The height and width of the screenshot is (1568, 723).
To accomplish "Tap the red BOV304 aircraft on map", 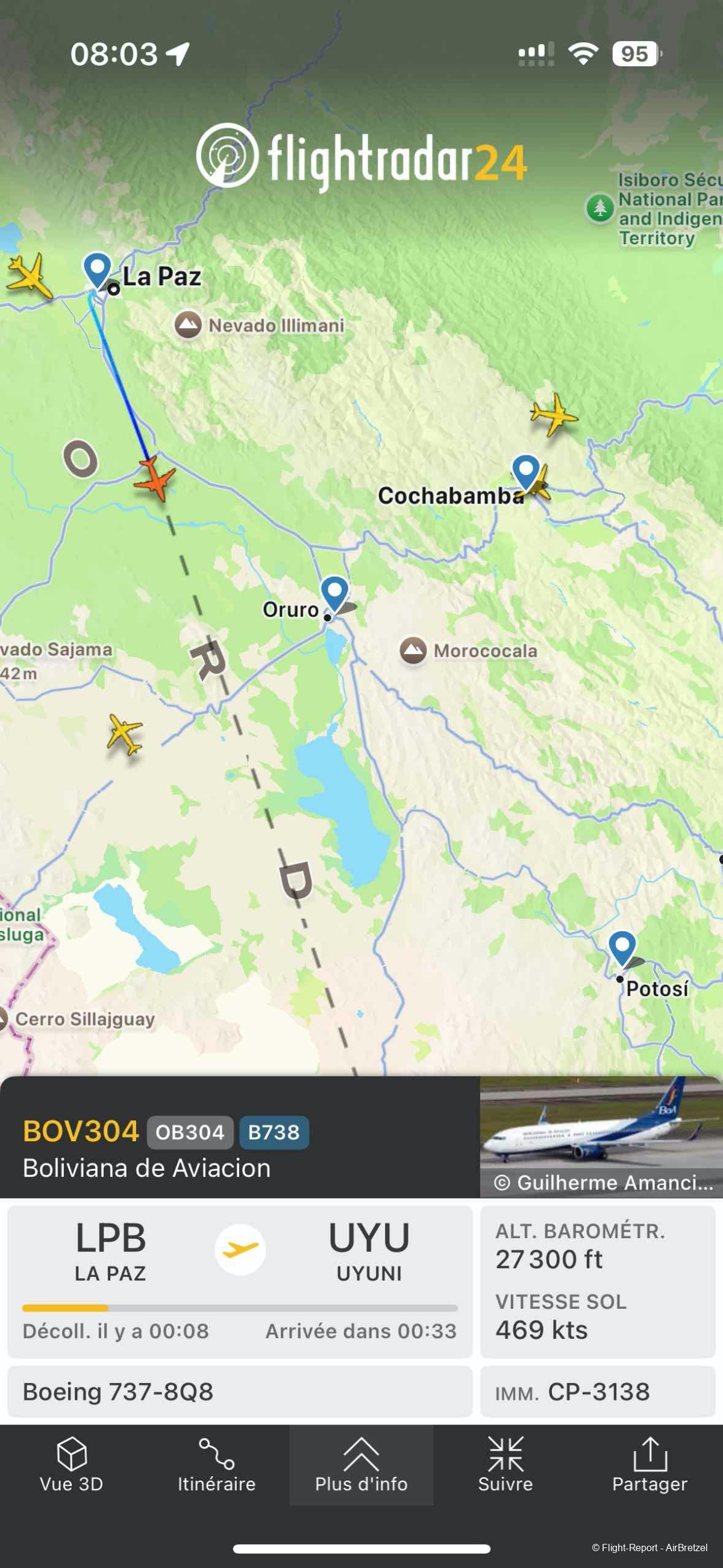I will (x=155, y=479).
